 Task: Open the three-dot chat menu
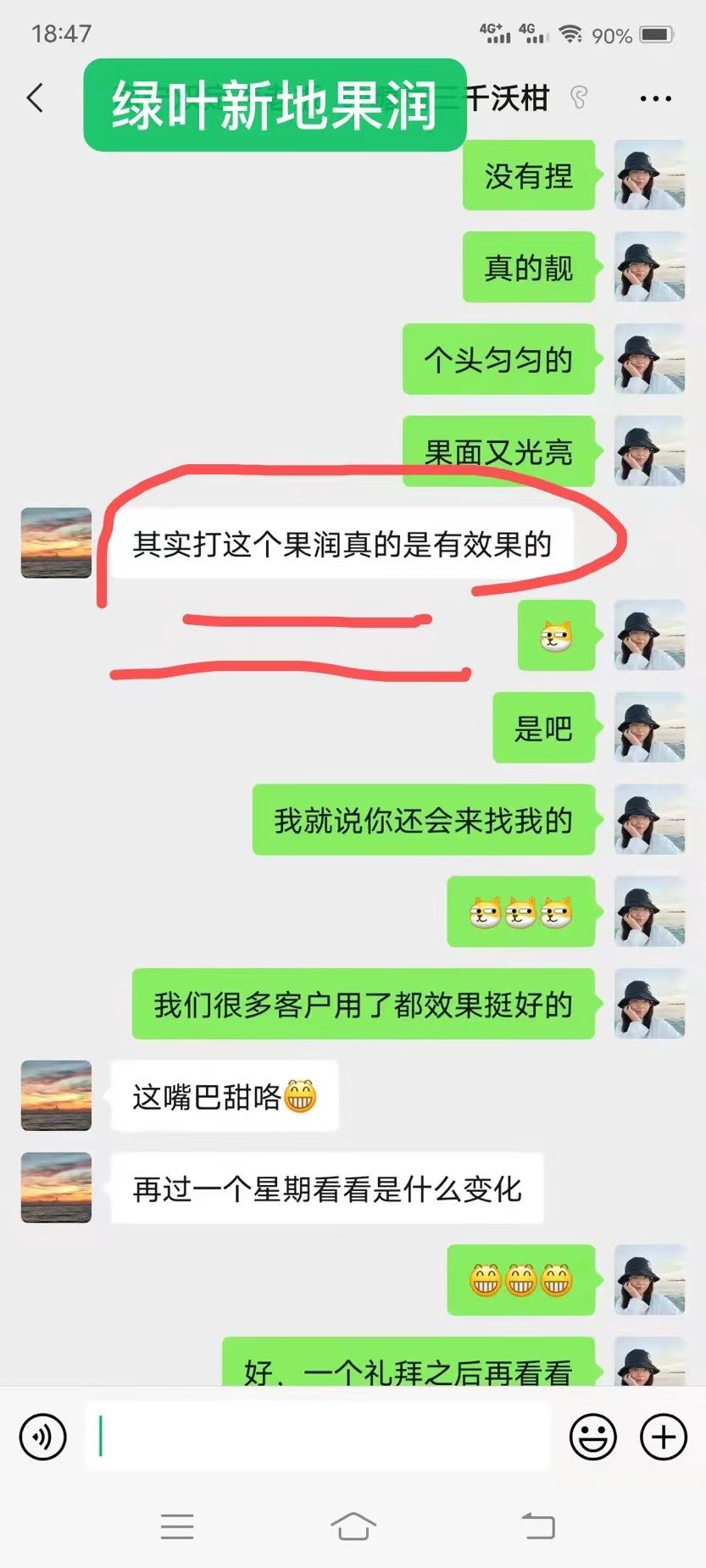pyautogui.click(x=655, y=99)
